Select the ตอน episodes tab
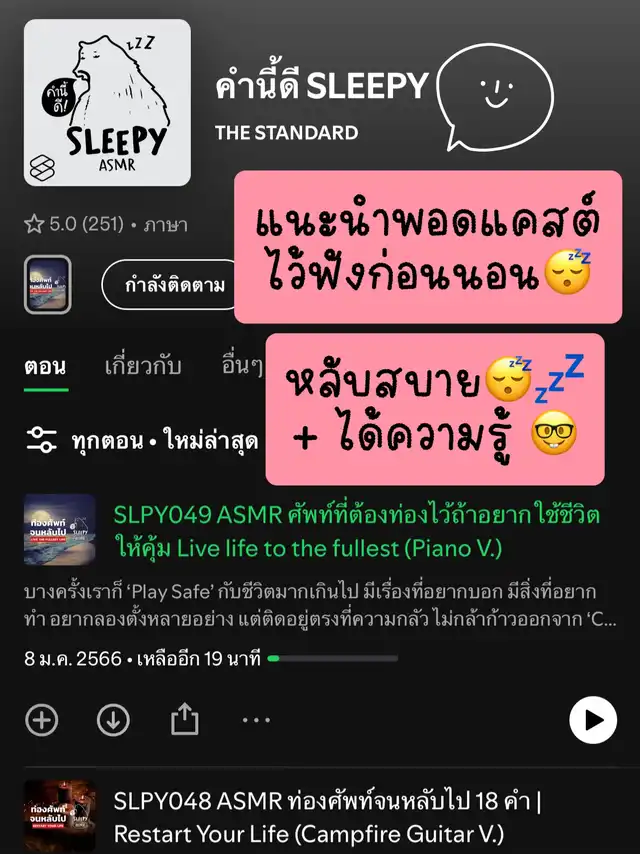The width and height of the screenshot is (640, 854). (45, 366)
